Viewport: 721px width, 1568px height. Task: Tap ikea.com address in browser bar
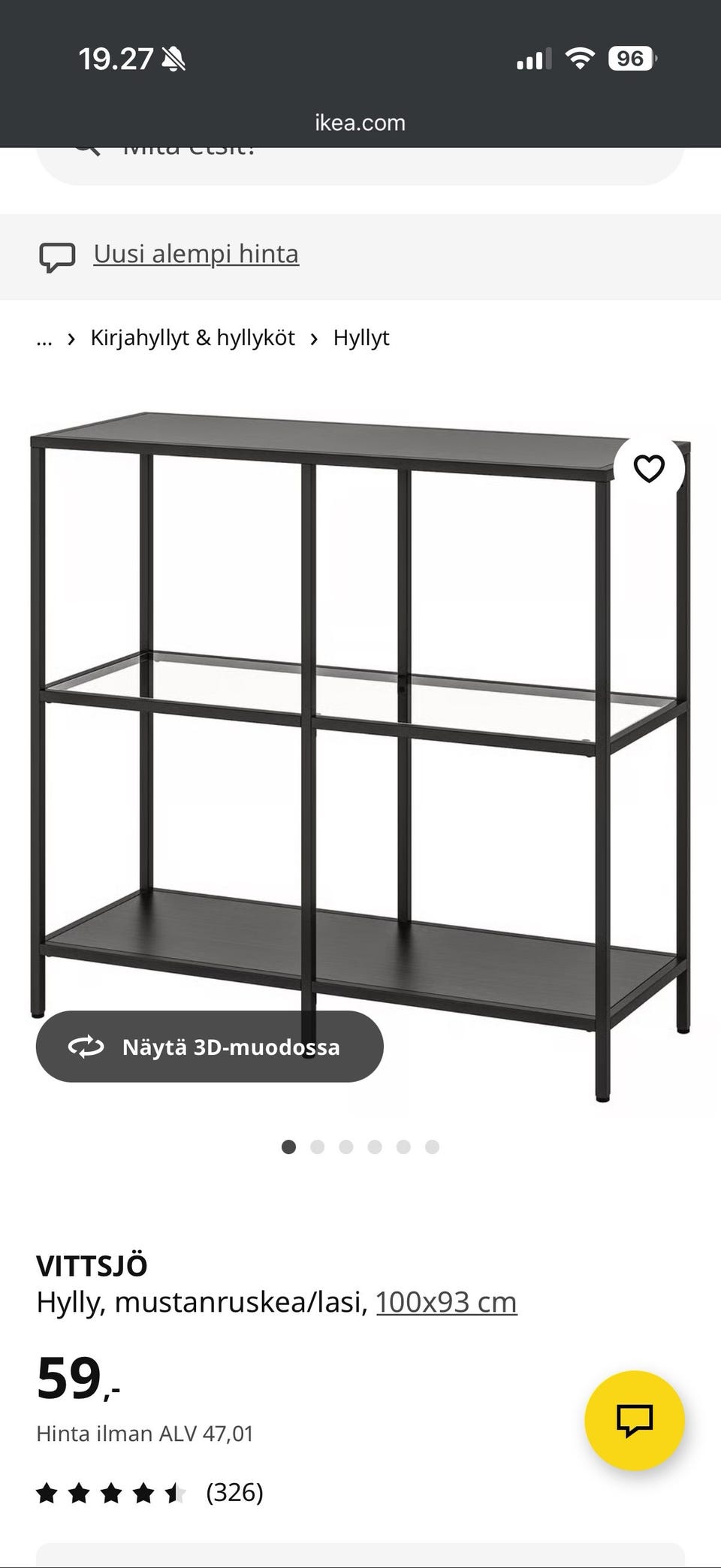coord(360,122)
